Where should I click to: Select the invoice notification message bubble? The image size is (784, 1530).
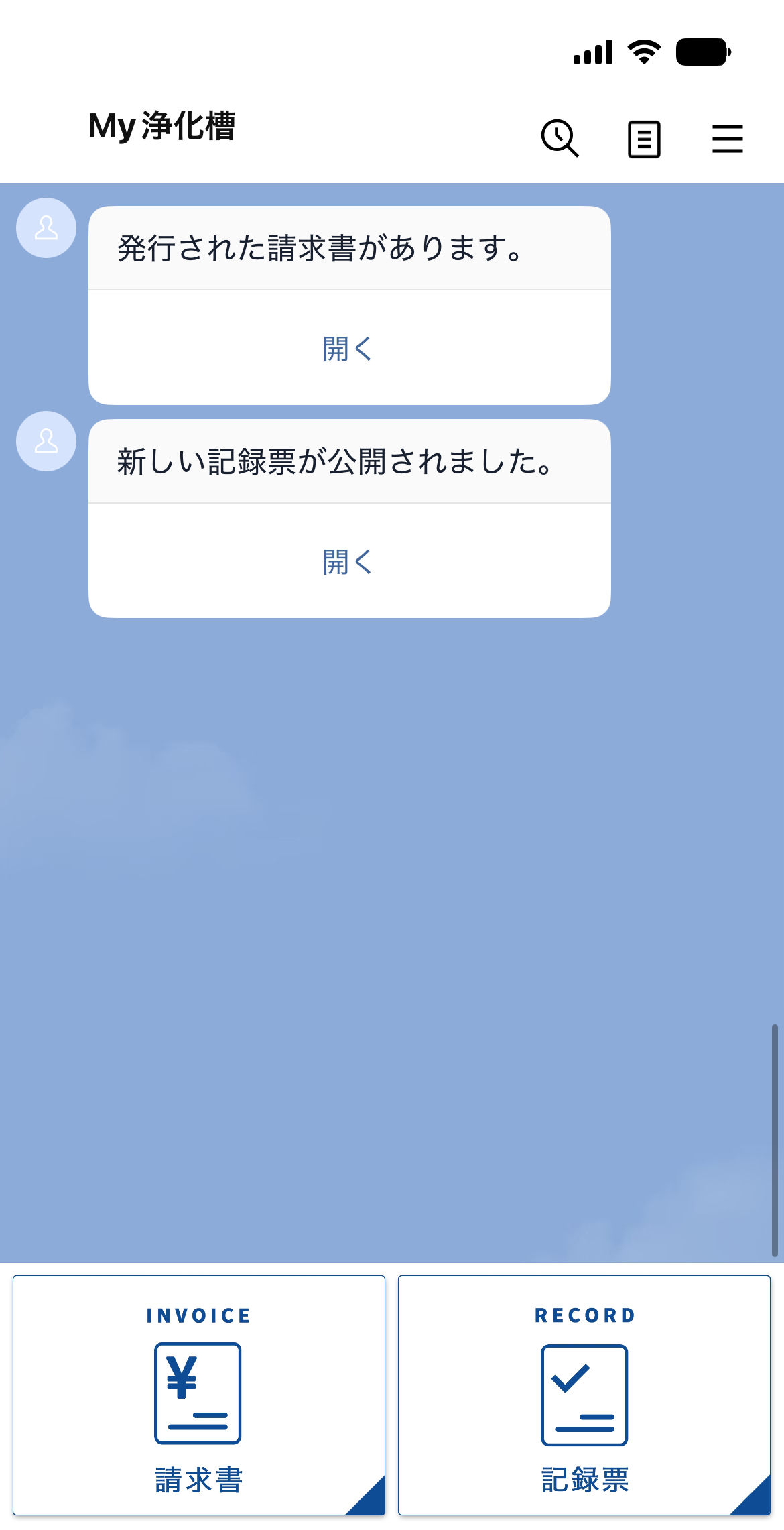pos(348,248)
